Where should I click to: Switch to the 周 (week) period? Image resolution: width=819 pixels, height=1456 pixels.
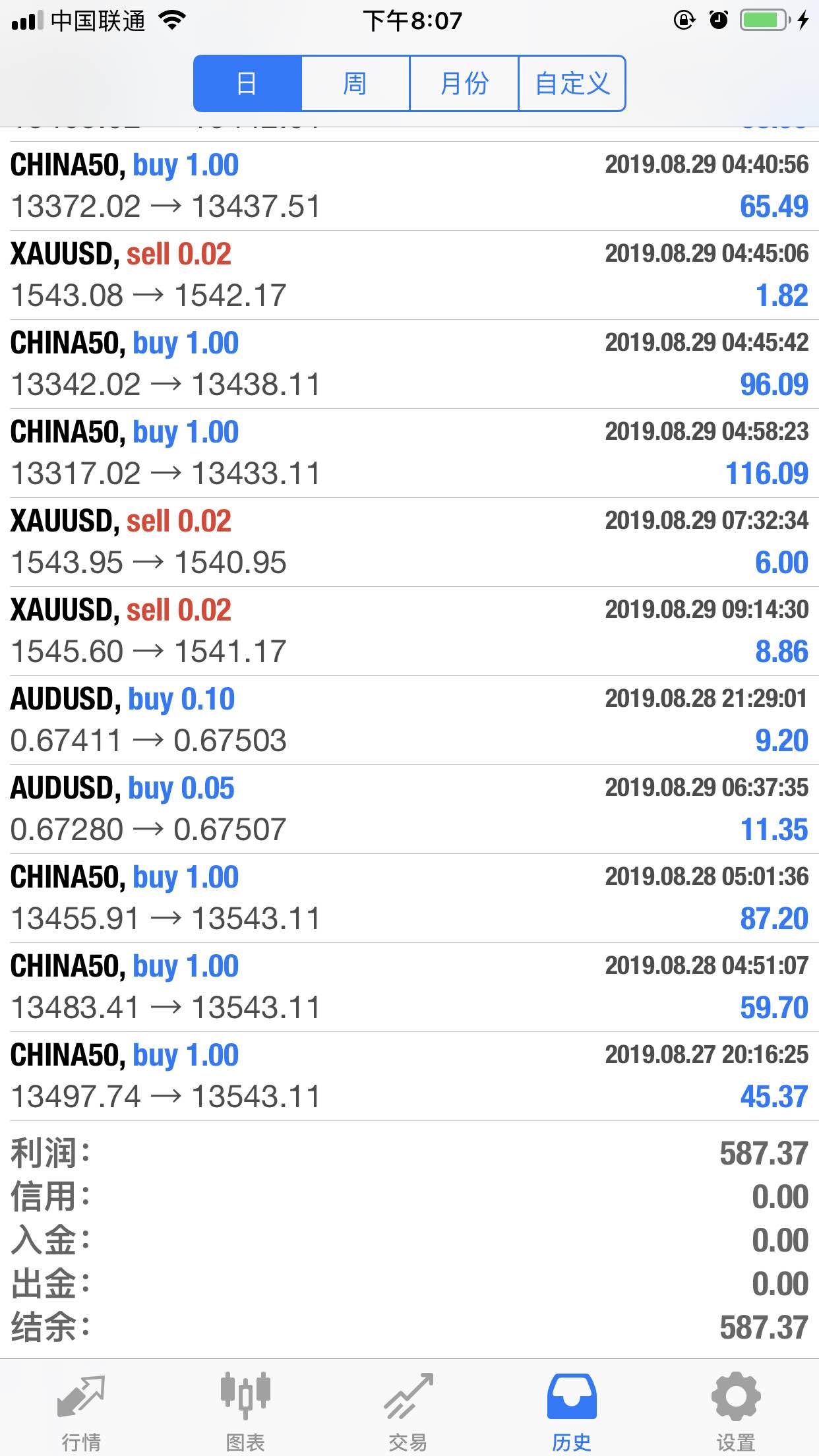coord(355,84)
